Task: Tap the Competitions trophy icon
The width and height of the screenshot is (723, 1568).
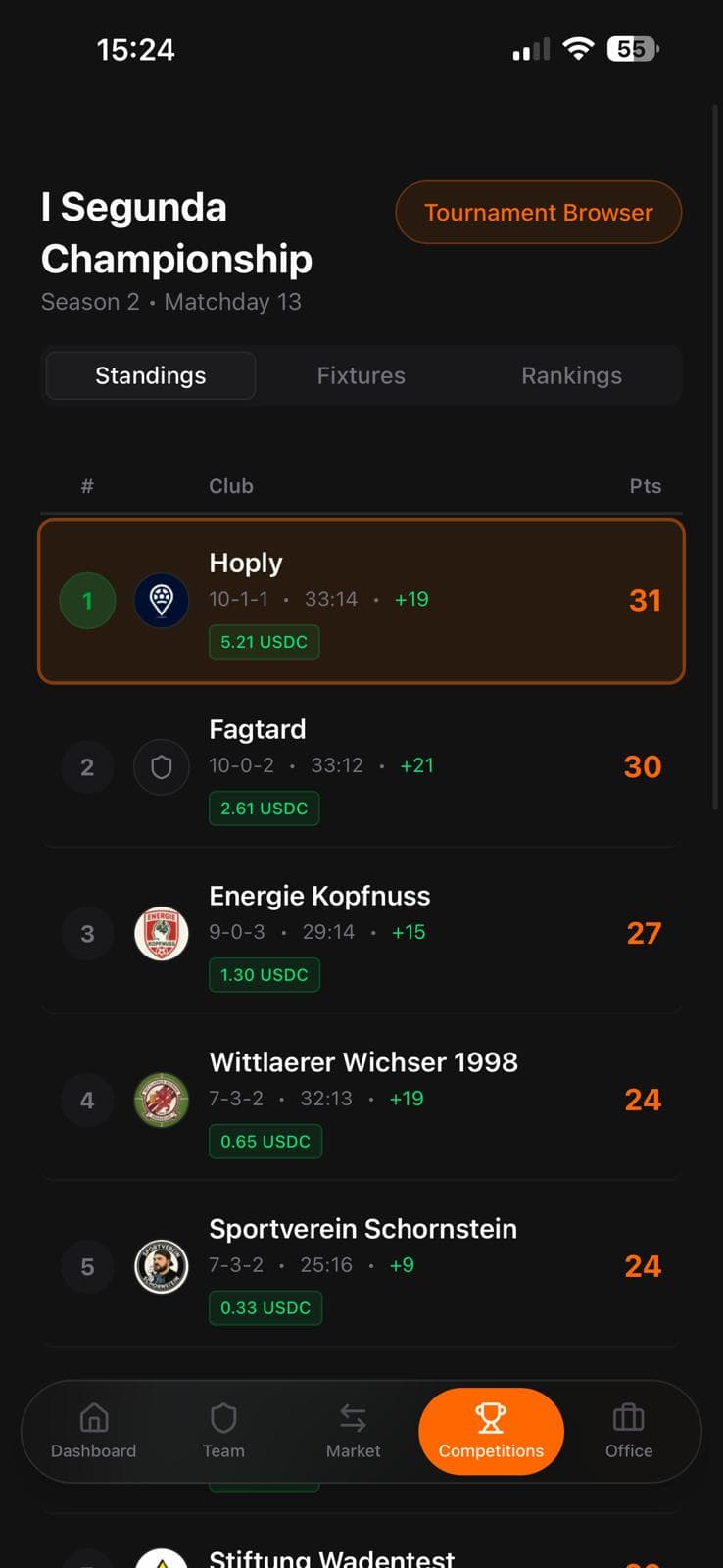Action: [491, 1431]
